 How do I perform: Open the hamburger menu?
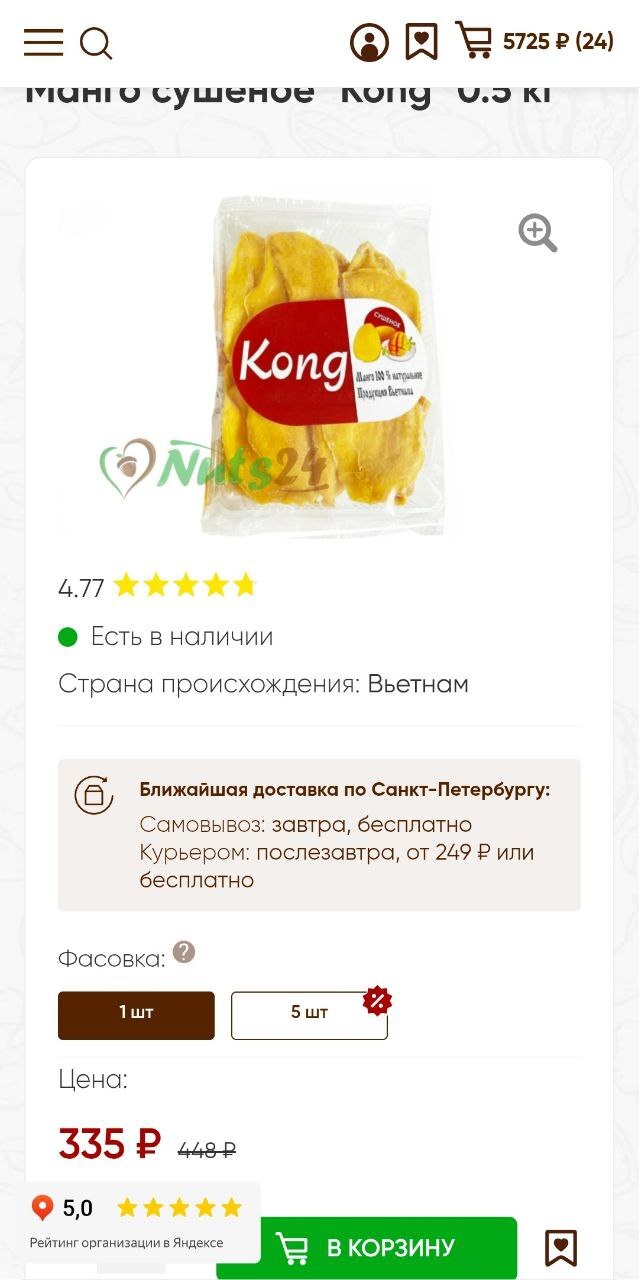coord(43,42)
